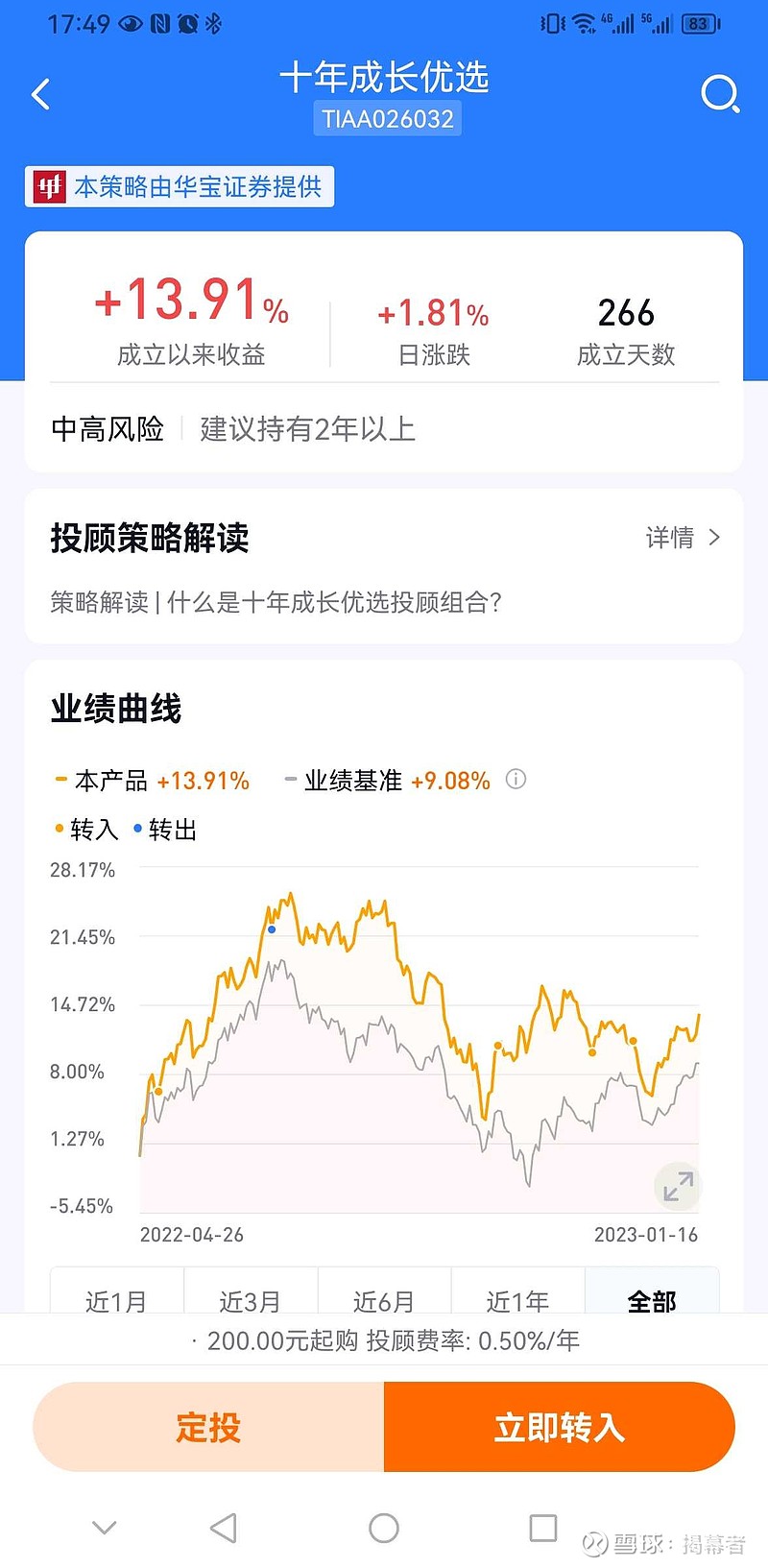Open the 策略解读 article about 十年成长优选
Viewport: 768px width, 1568px height.
pos(276,602)
